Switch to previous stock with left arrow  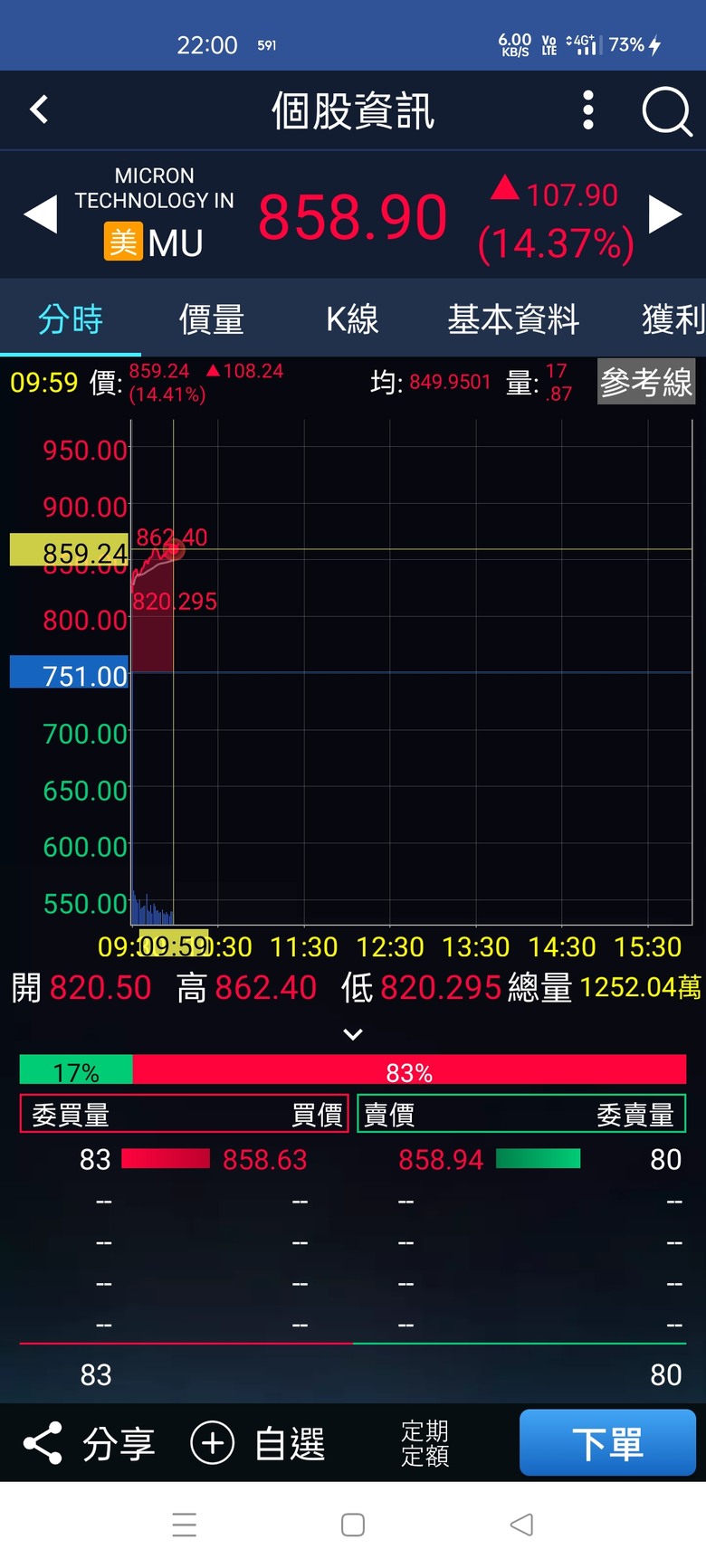[x=40, y=215]
